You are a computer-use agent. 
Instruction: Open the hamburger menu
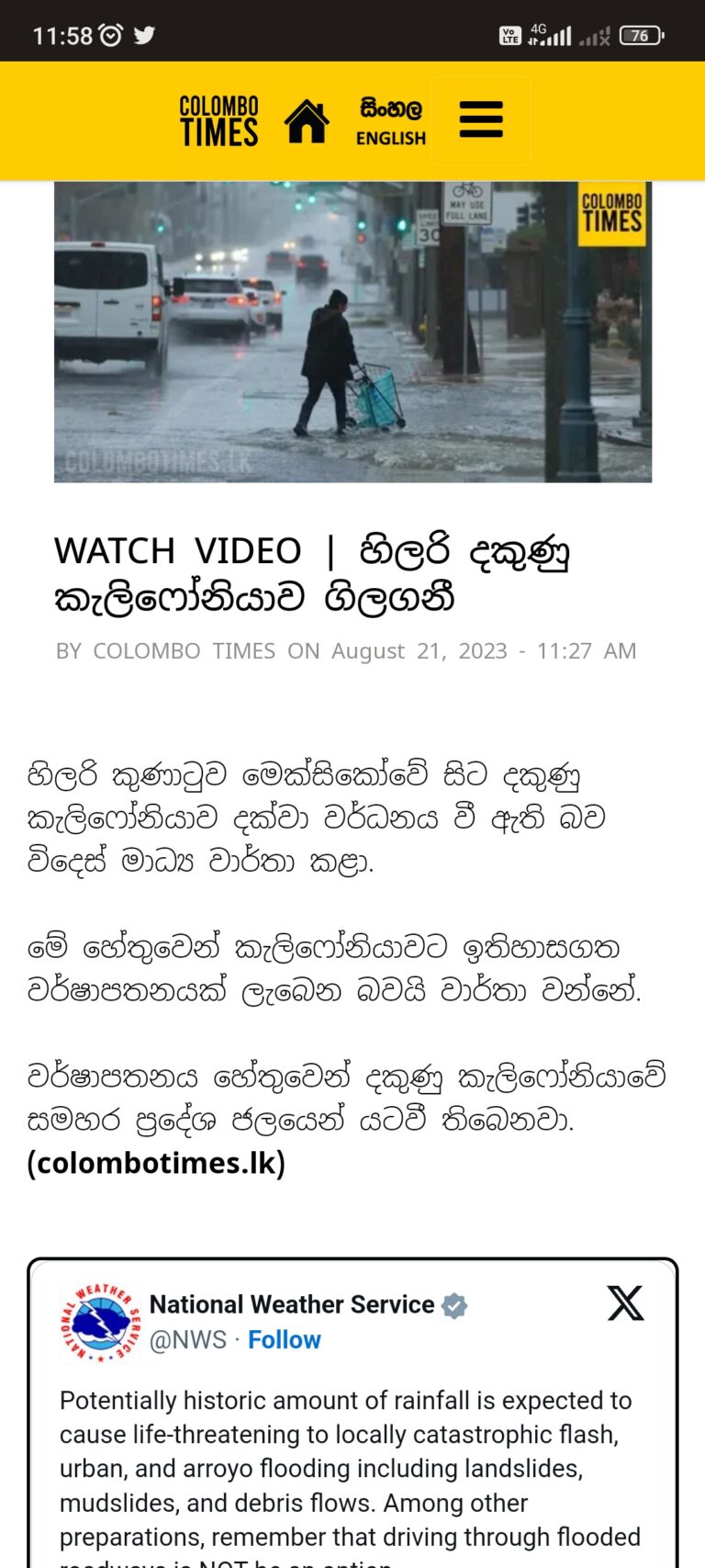[x=480, y=120]
